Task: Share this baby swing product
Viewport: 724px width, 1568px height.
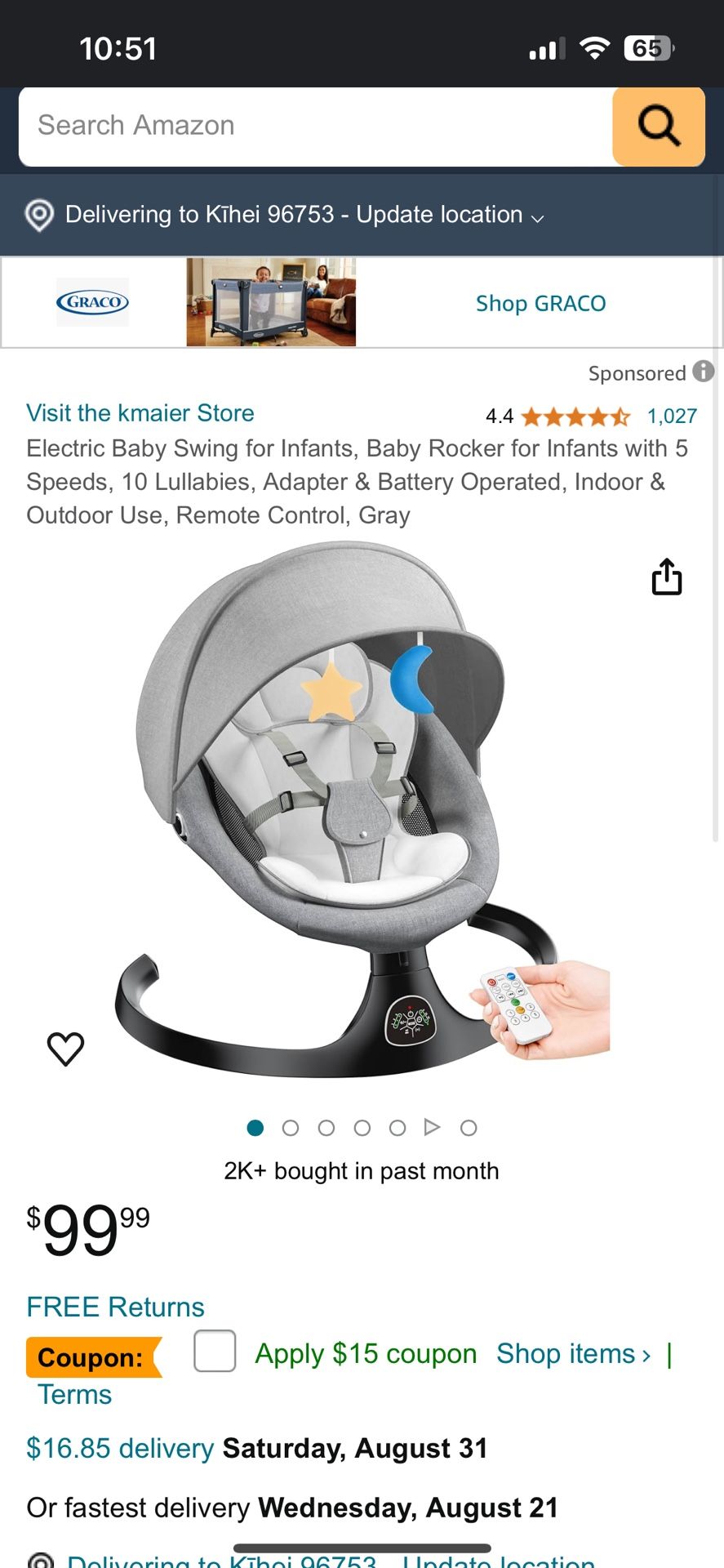Action: (667, 577)
